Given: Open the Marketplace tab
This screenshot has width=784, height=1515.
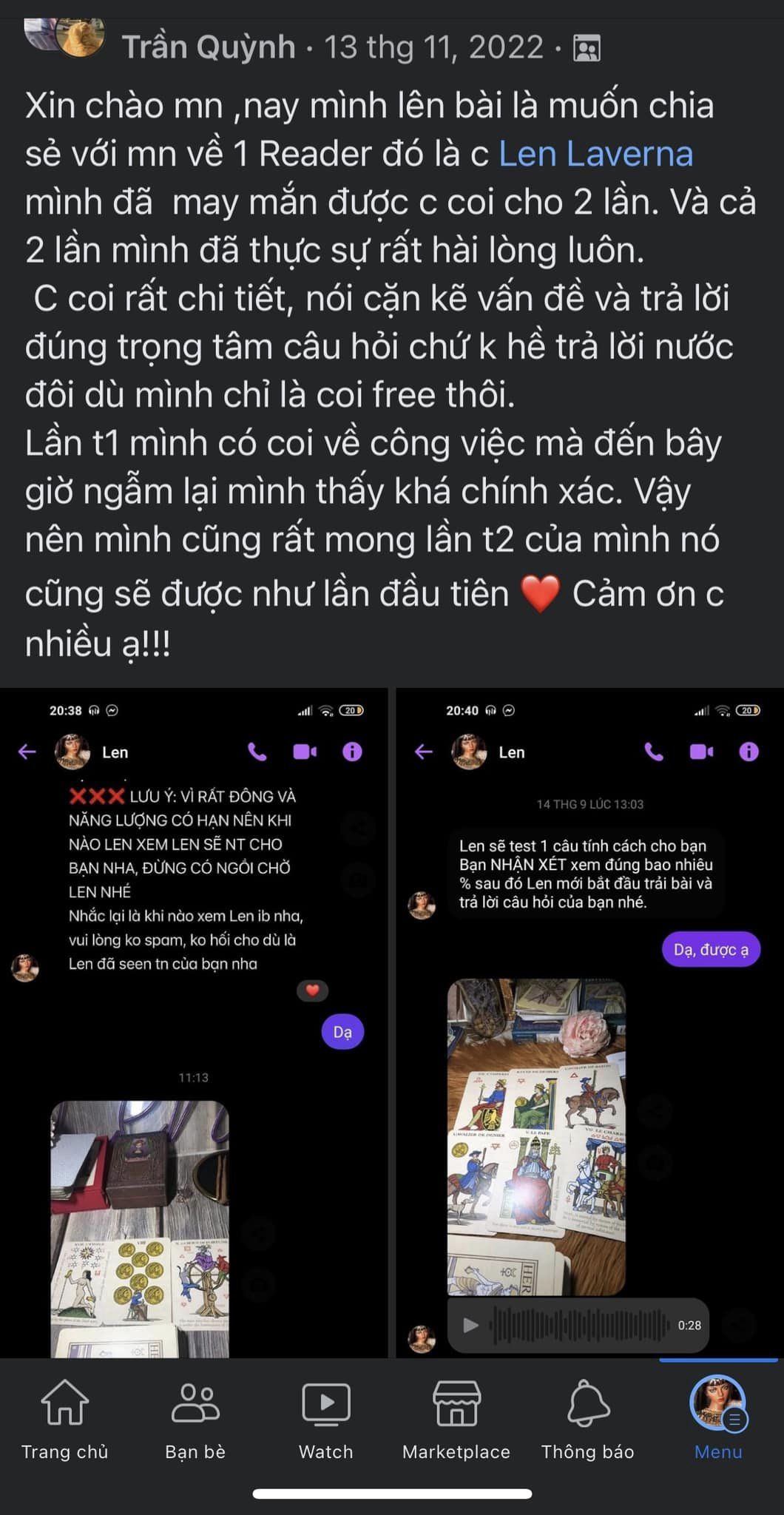Looking at the screenshot, I should [456, 1420].
